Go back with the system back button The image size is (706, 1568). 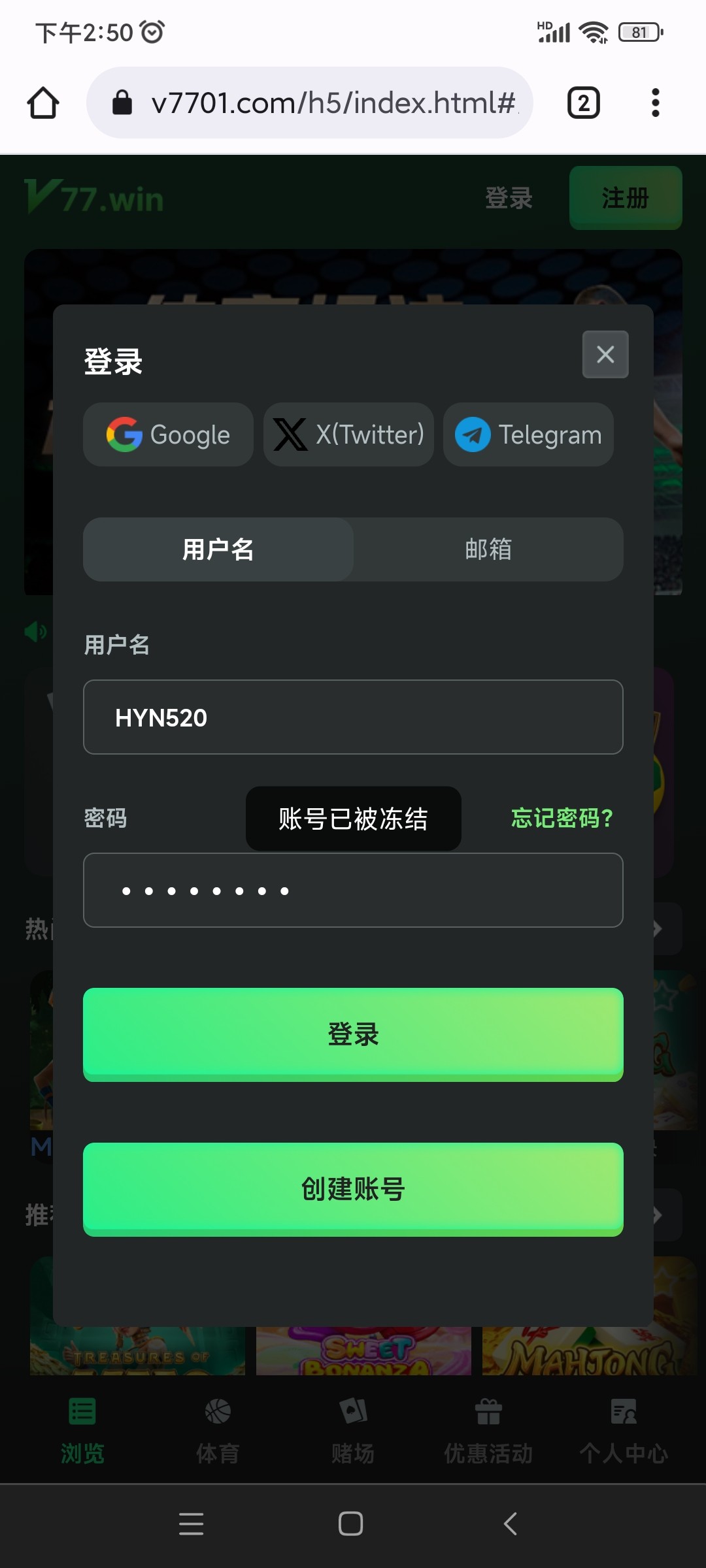coord(511,1524)
